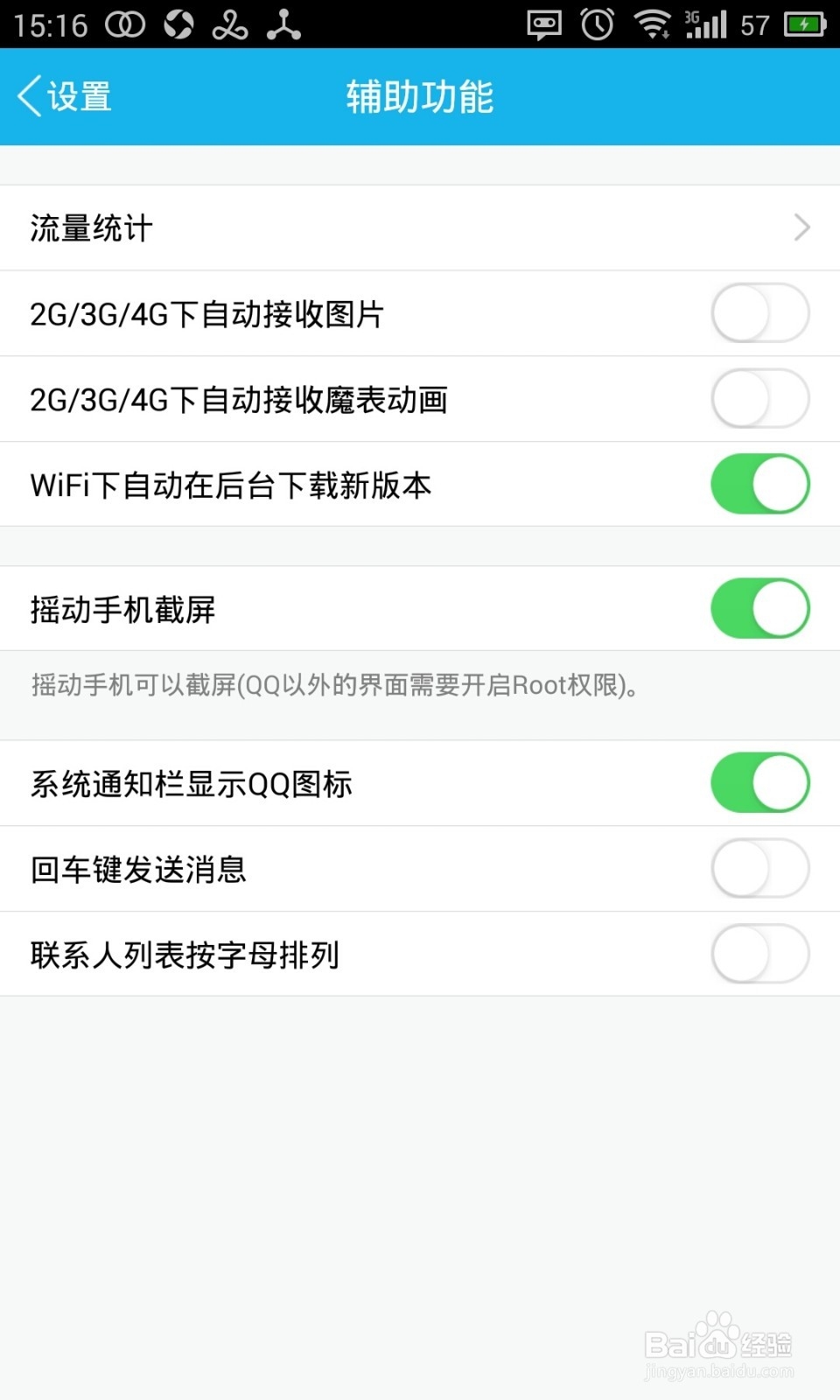Viewport: 840px width, 1400px height.
Task: Tap the charging battery icon
Action: click(x=803, y=25)
